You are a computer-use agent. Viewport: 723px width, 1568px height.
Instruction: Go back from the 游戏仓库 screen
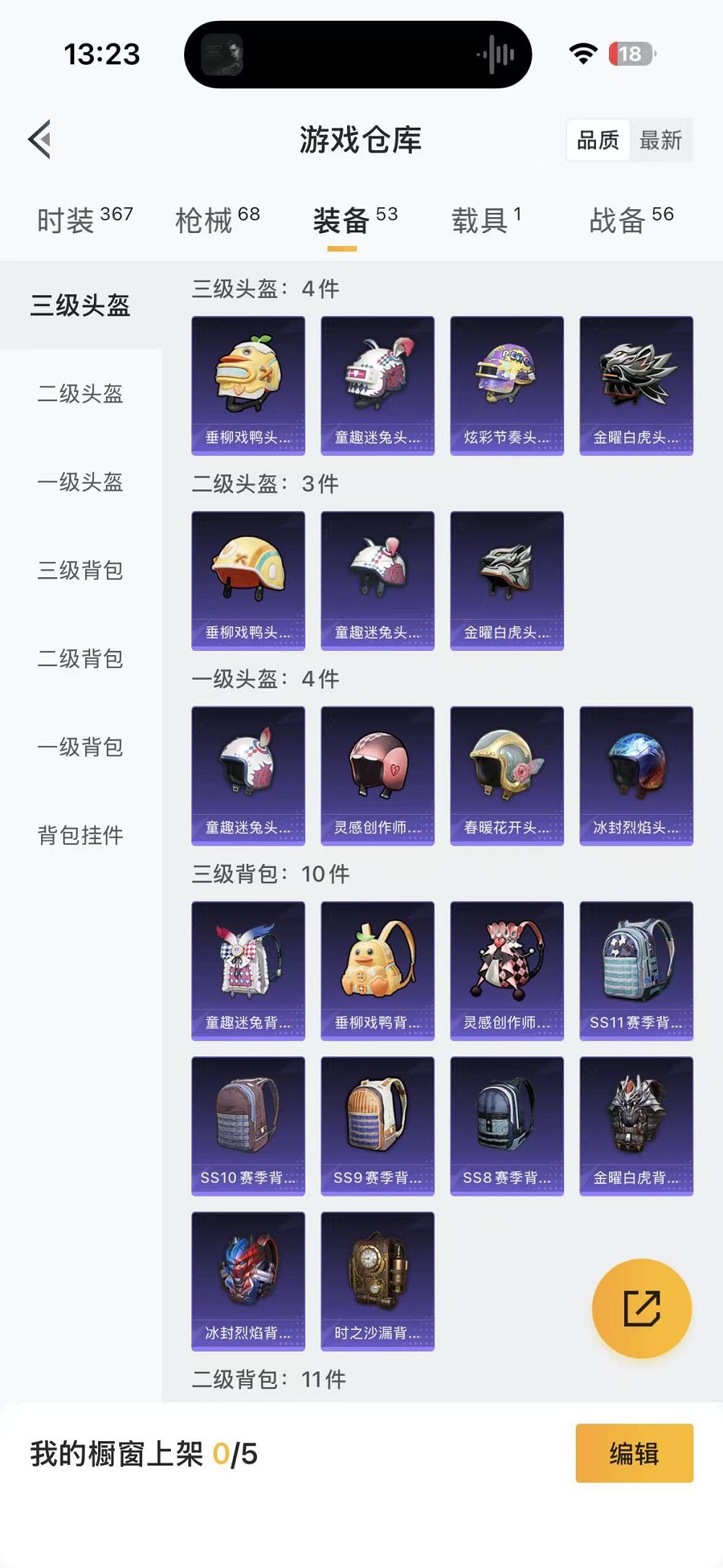point(40,139)
